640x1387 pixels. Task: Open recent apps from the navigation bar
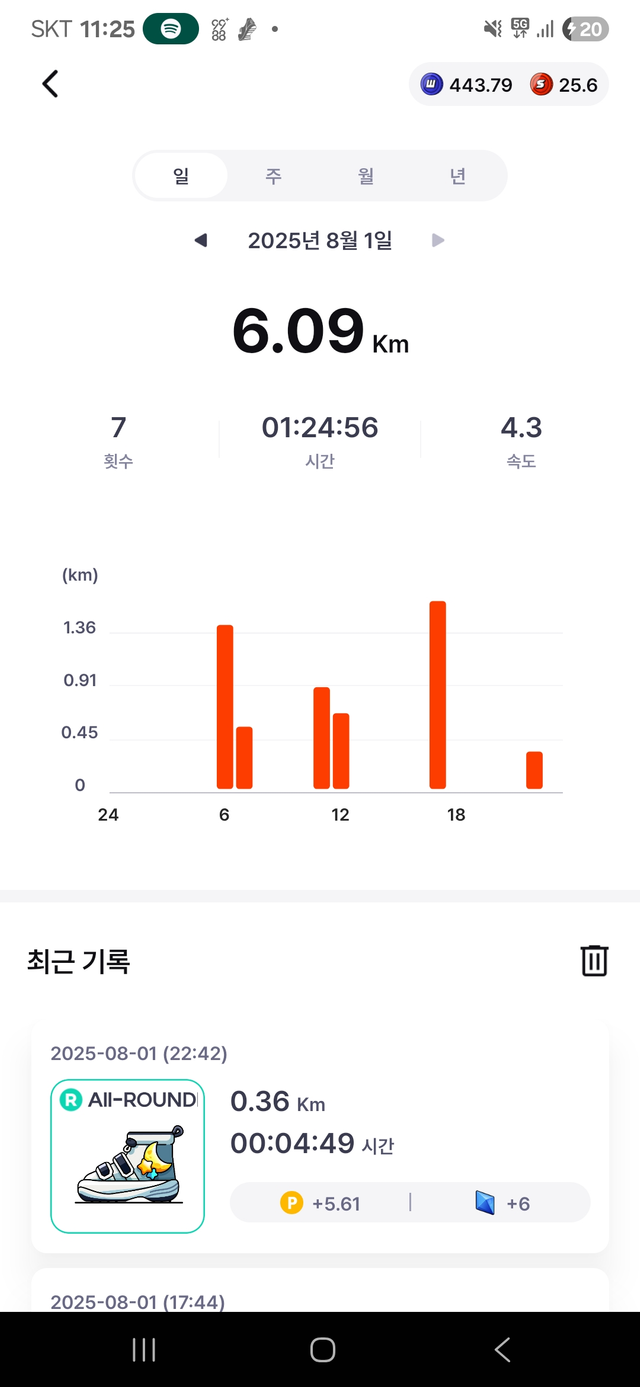(144, 1350)
